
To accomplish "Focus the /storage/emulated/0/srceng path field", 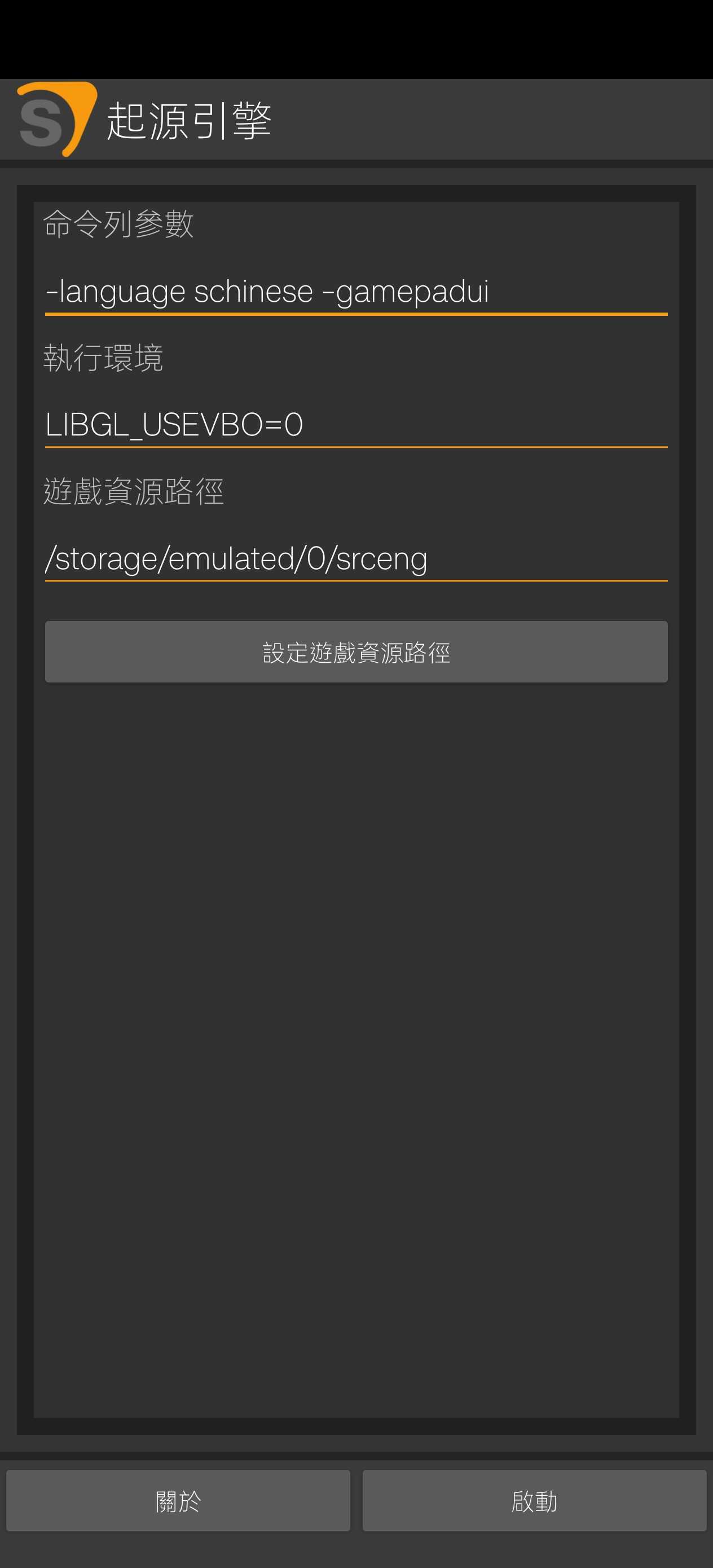I will [356, 559].
